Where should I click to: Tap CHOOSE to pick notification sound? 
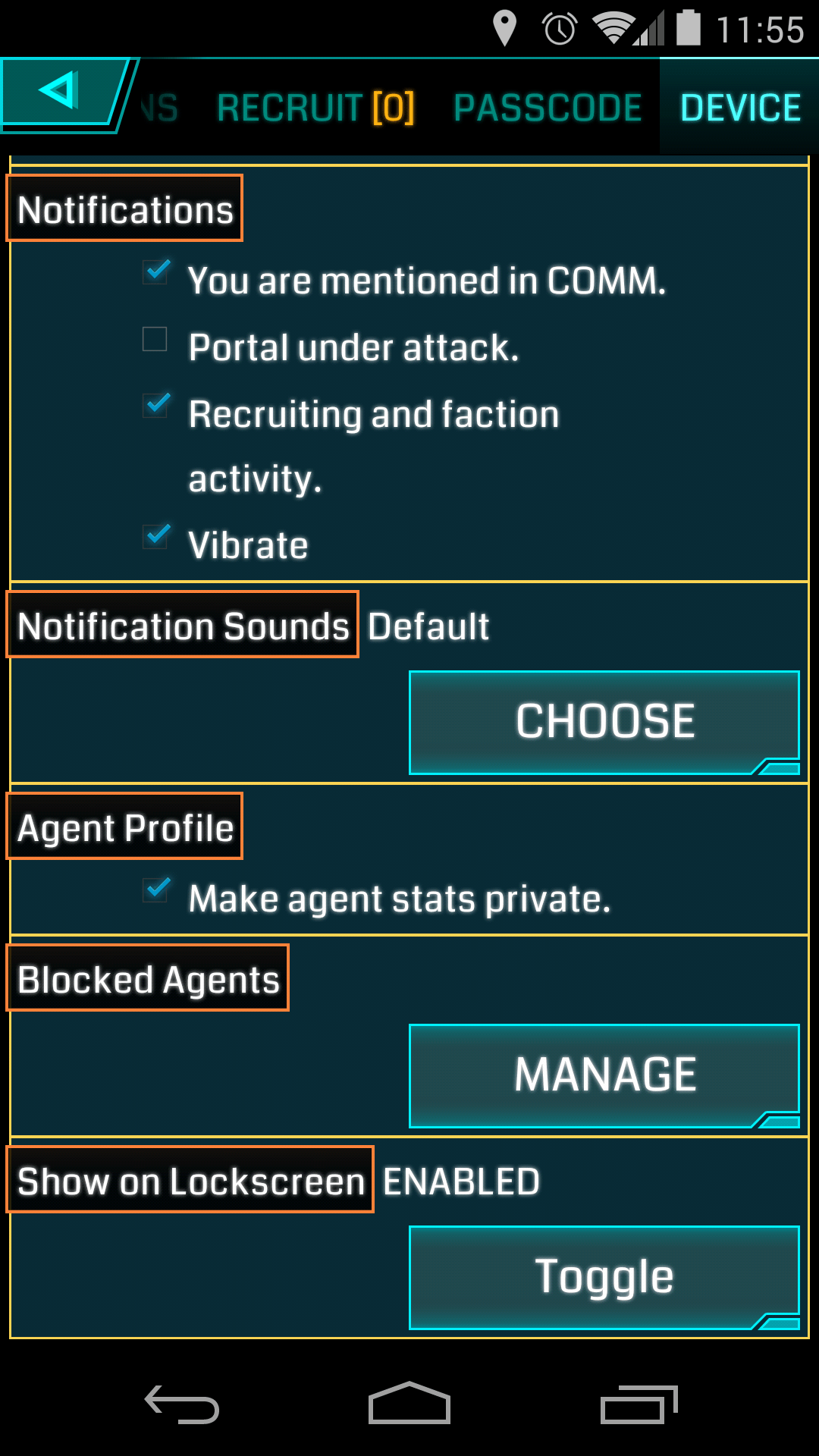(x=604, y=722)
